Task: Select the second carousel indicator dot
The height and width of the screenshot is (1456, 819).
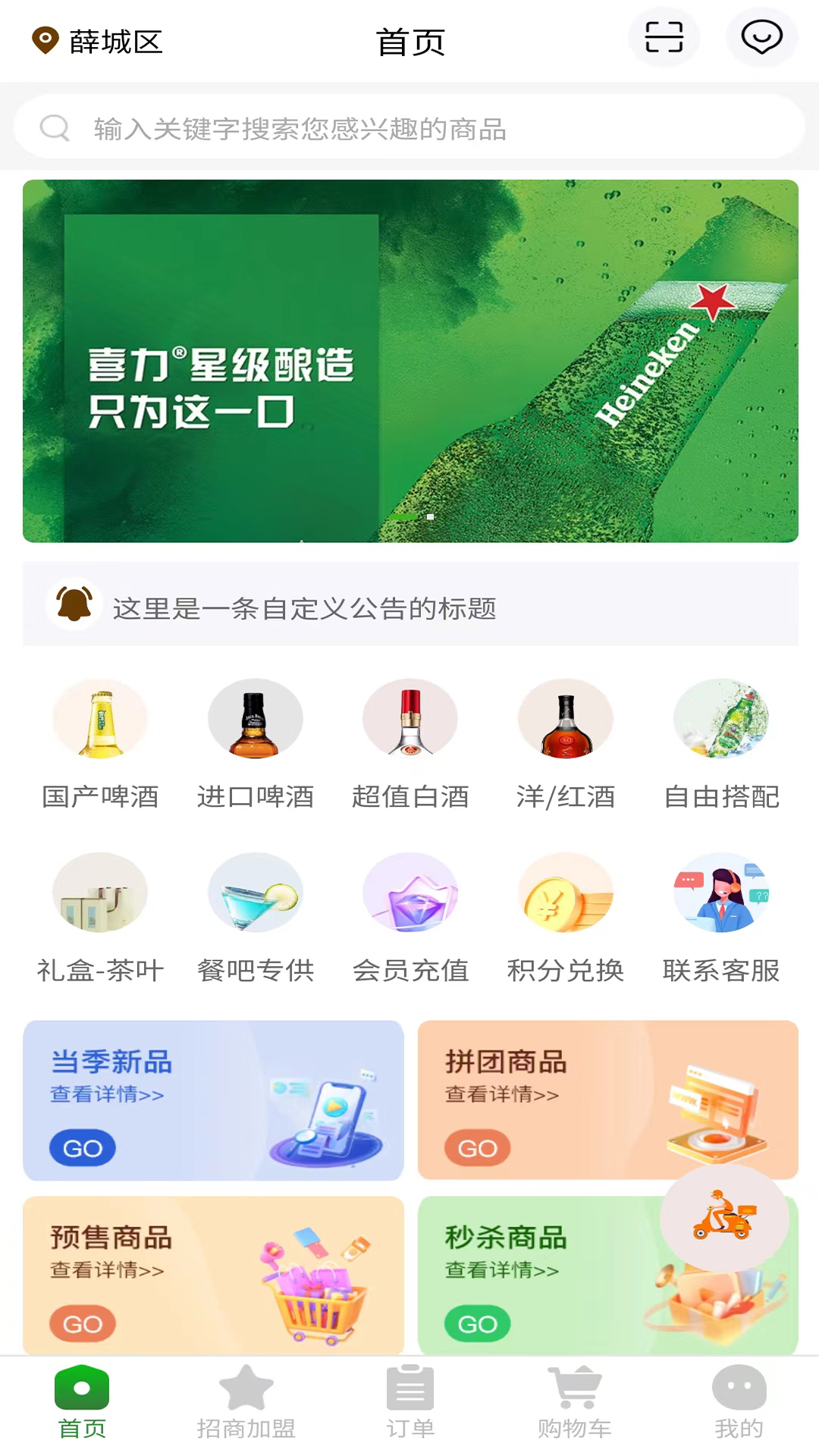Action: click(x=429, y=516)
